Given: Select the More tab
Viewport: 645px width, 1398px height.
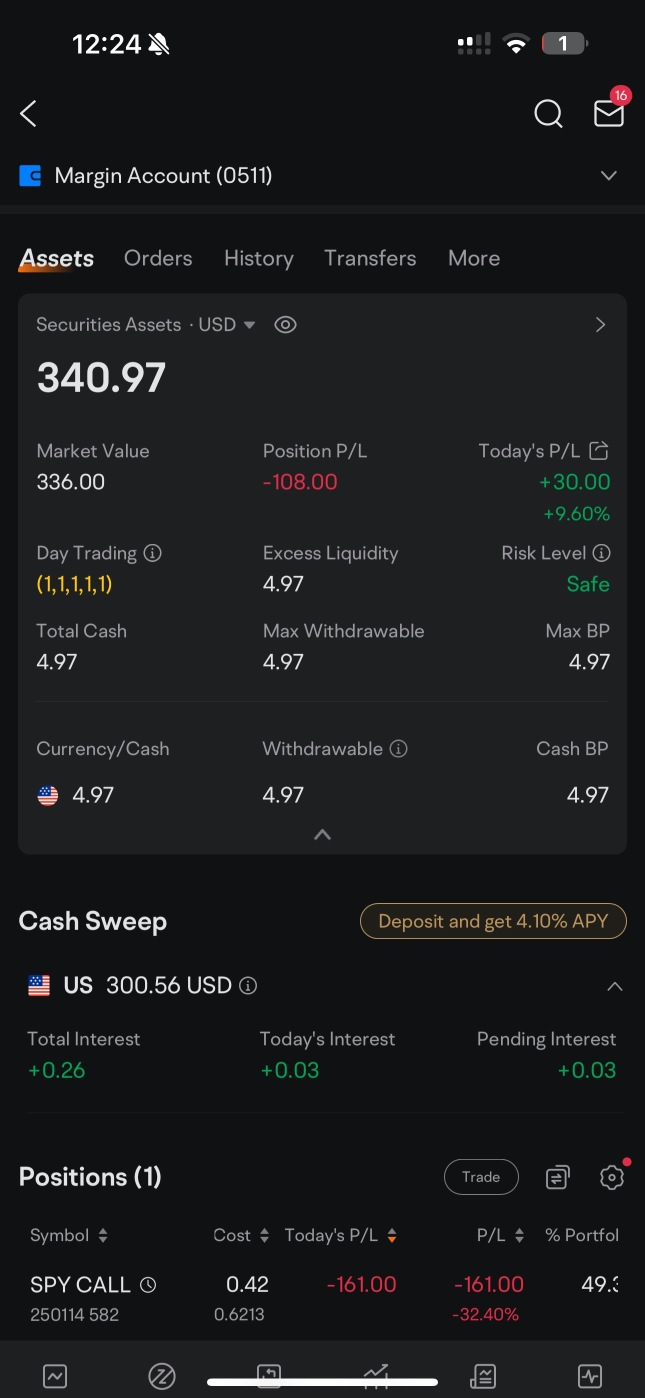Looking at the screenshot, I should (474, 258).
